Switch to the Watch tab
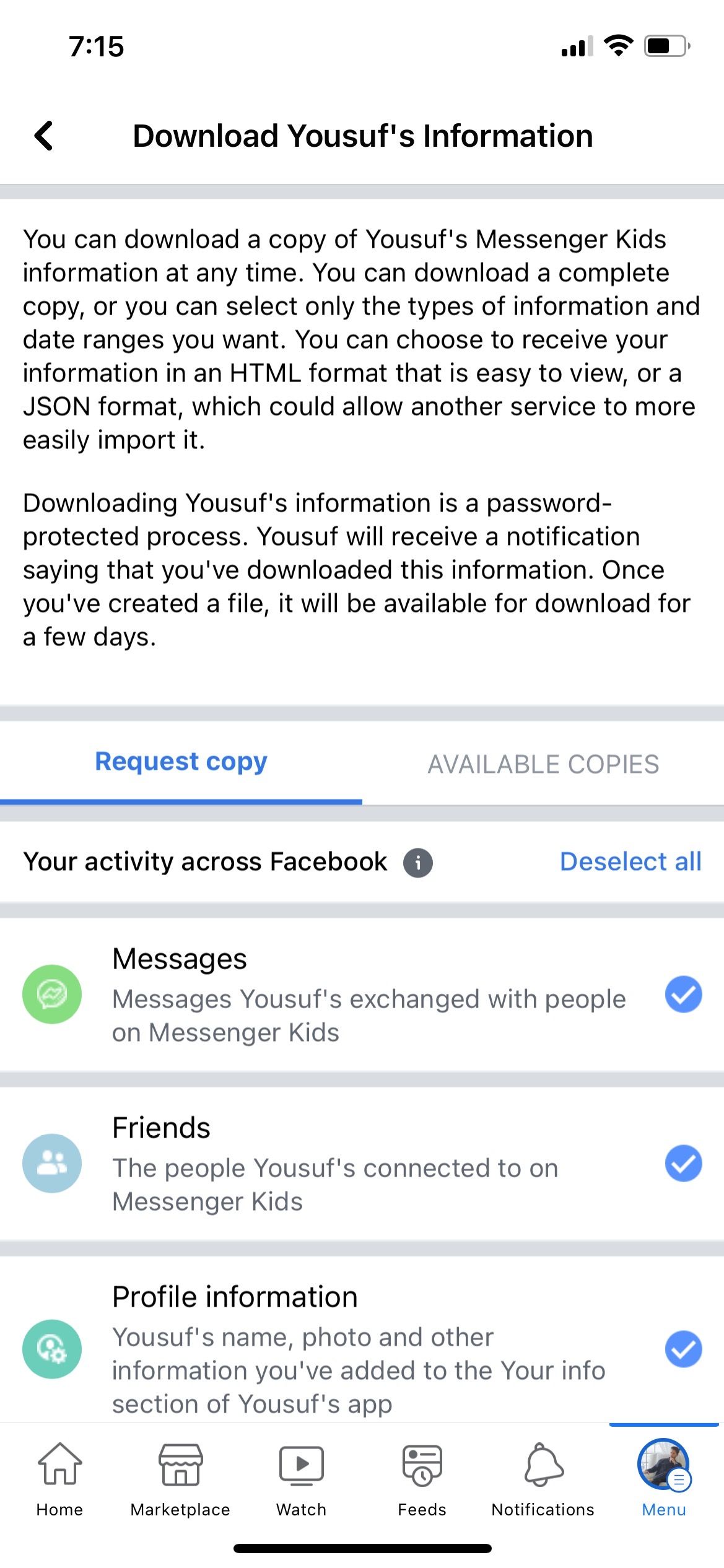This screenshot has width=724, height=1568. coord(301,1479)
